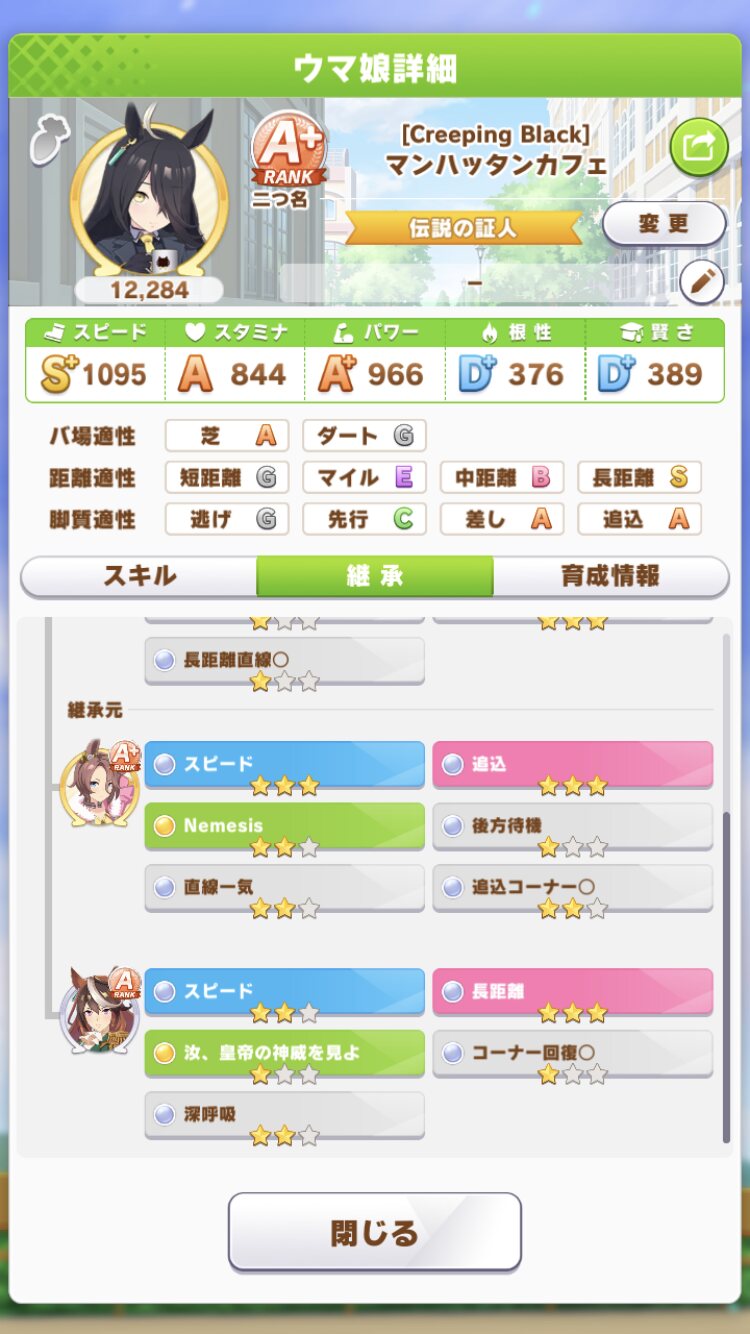
Task: Tap the pencil edit icon
Action: pyautogui.click(x=702, y=283)
